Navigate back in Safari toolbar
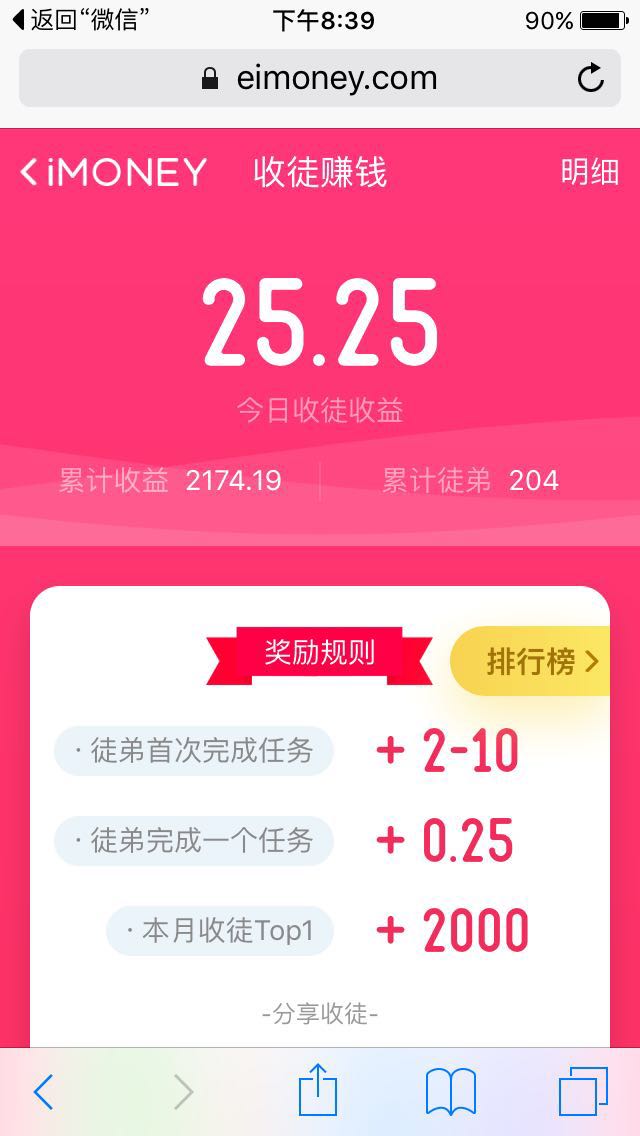 [43, 1092]
